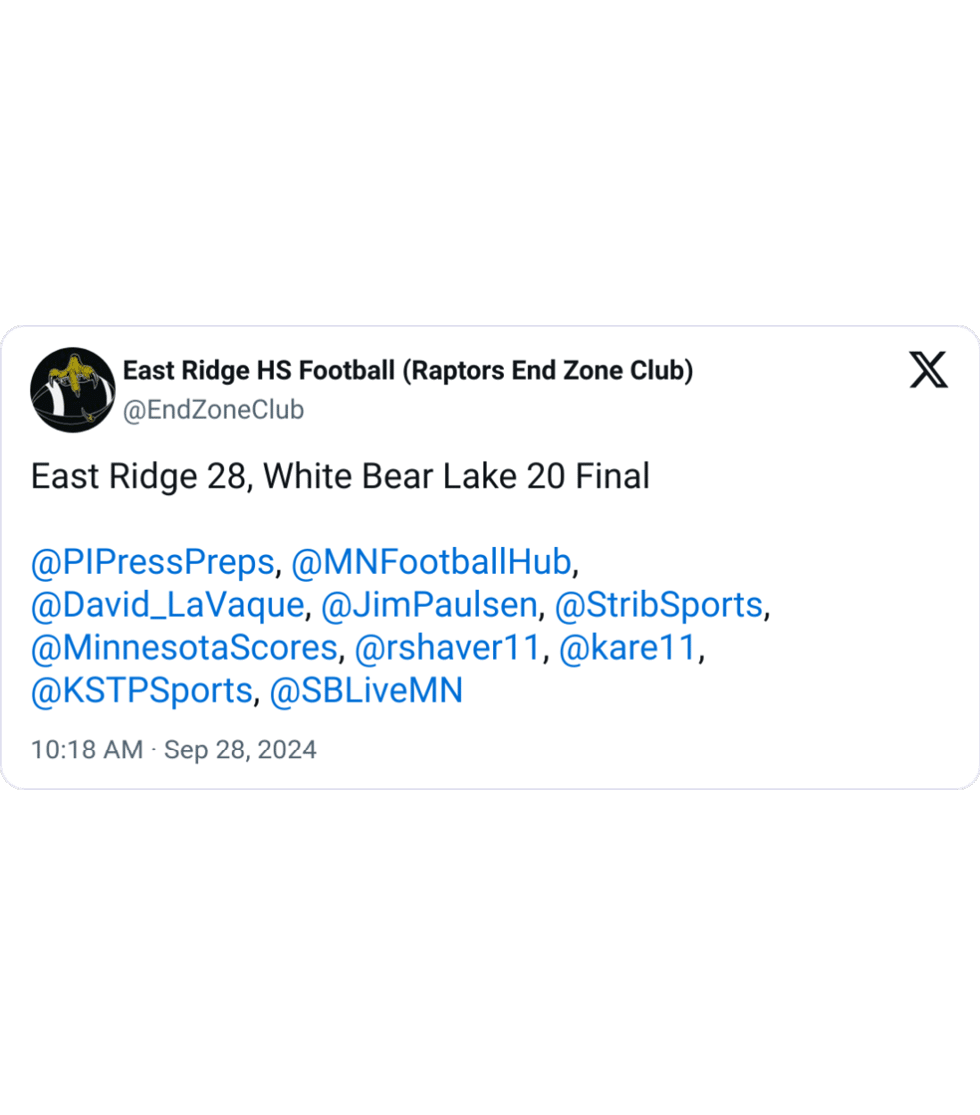Open the X logo on the tweet

pos(928,371)
